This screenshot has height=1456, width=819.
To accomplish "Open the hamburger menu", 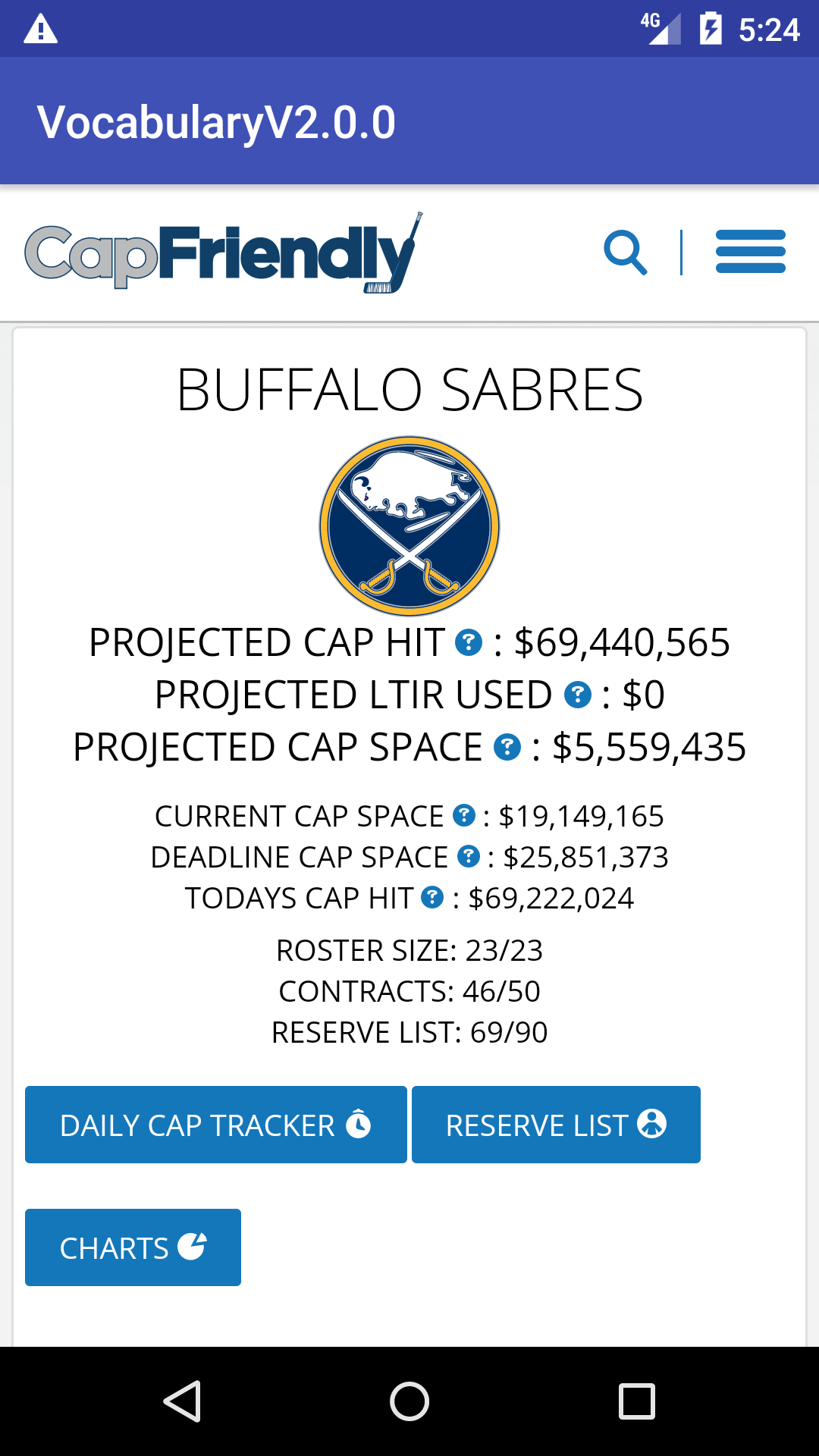I will [x=751, y=252].
